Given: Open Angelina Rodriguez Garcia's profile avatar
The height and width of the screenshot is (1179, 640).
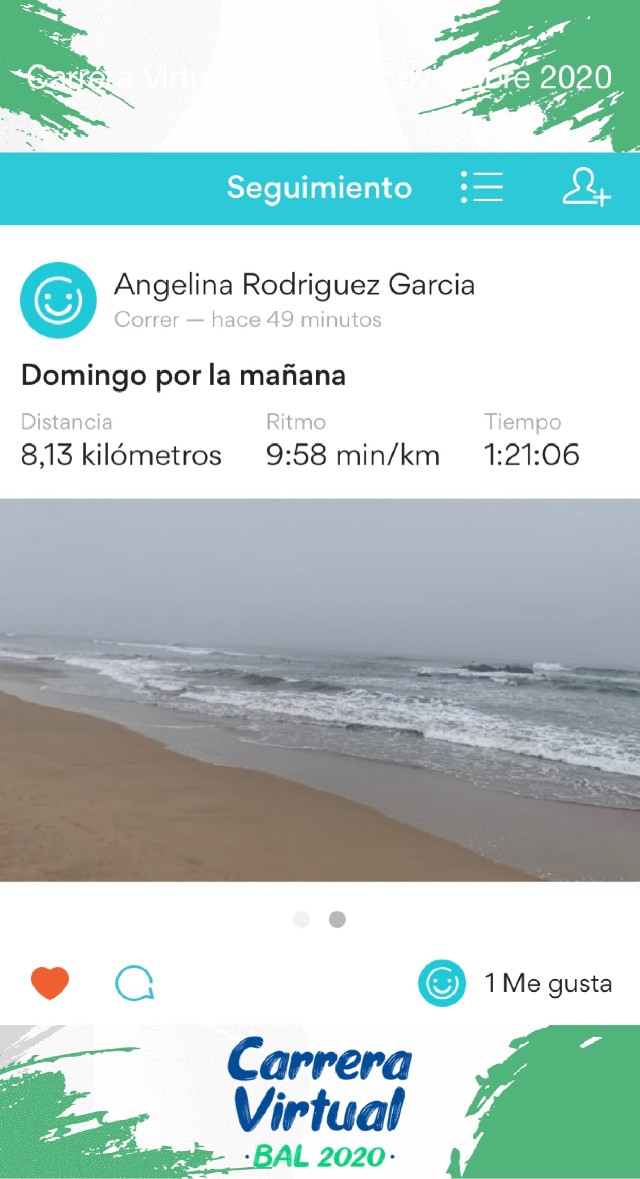Looking at the screenshot, I should point(58,300).
